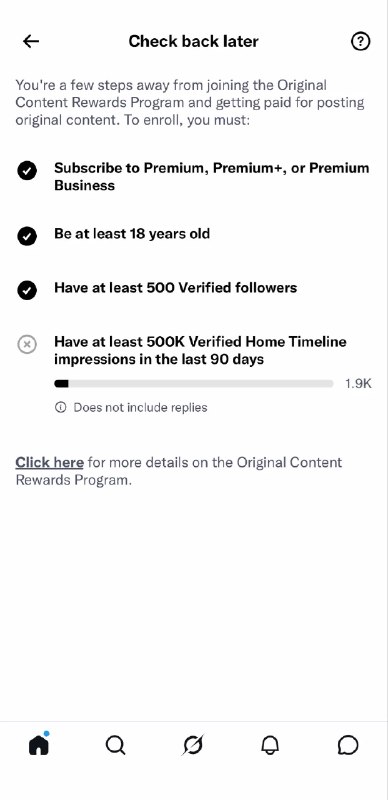Viewport: 388px width, 800px height.
Task: Switch to the Messages tab
Action: pyautogui.click(x=348, y=746)
